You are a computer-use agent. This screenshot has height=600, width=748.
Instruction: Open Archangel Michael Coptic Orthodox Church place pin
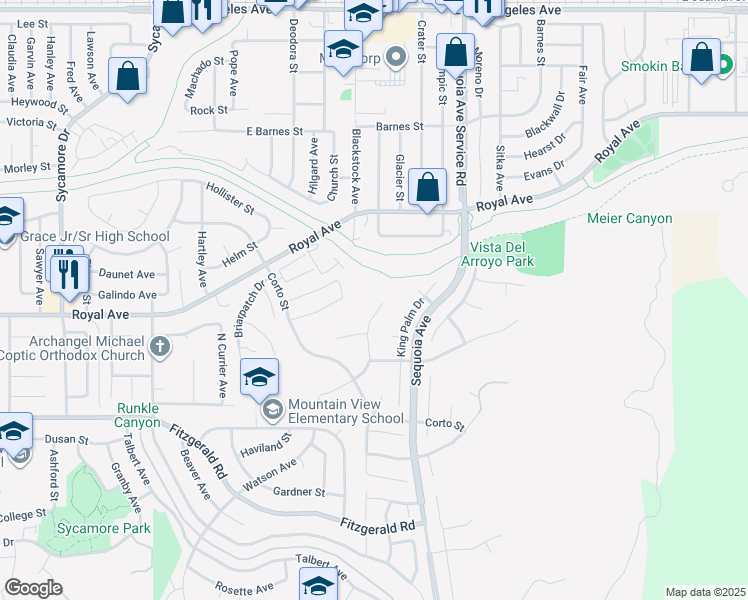[x=160, y=347]
